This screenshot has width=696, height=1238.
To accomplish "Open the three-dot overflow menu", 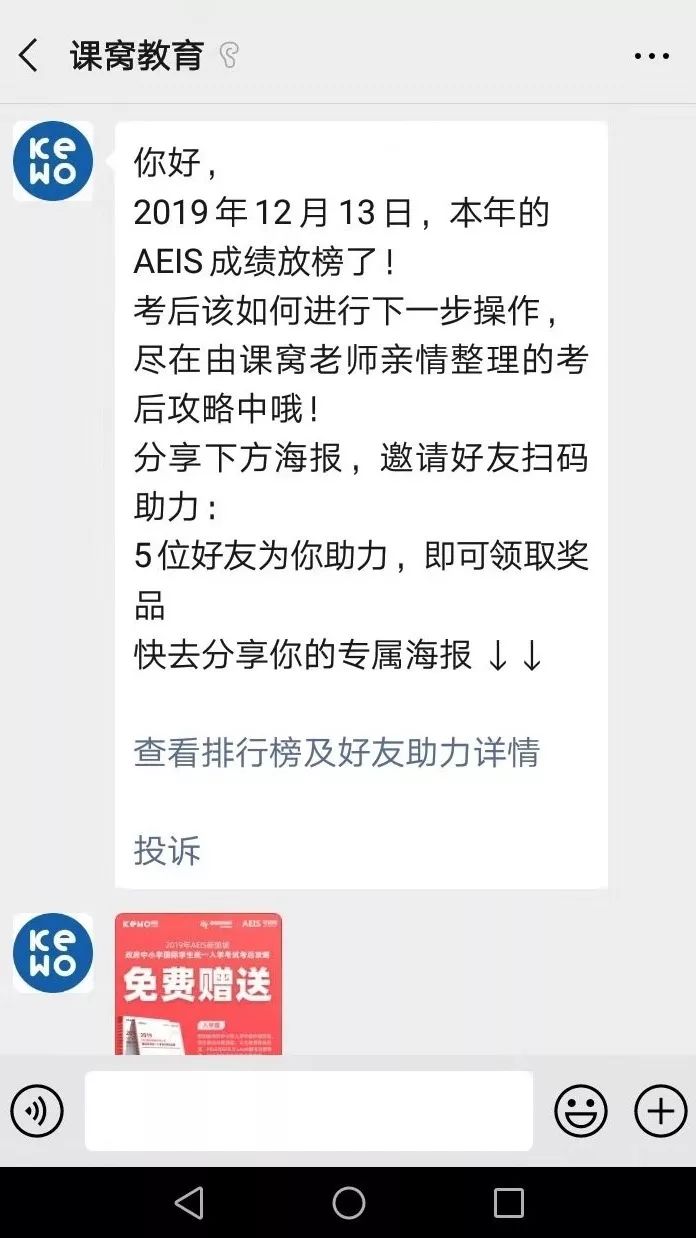I will click(651, 56).
